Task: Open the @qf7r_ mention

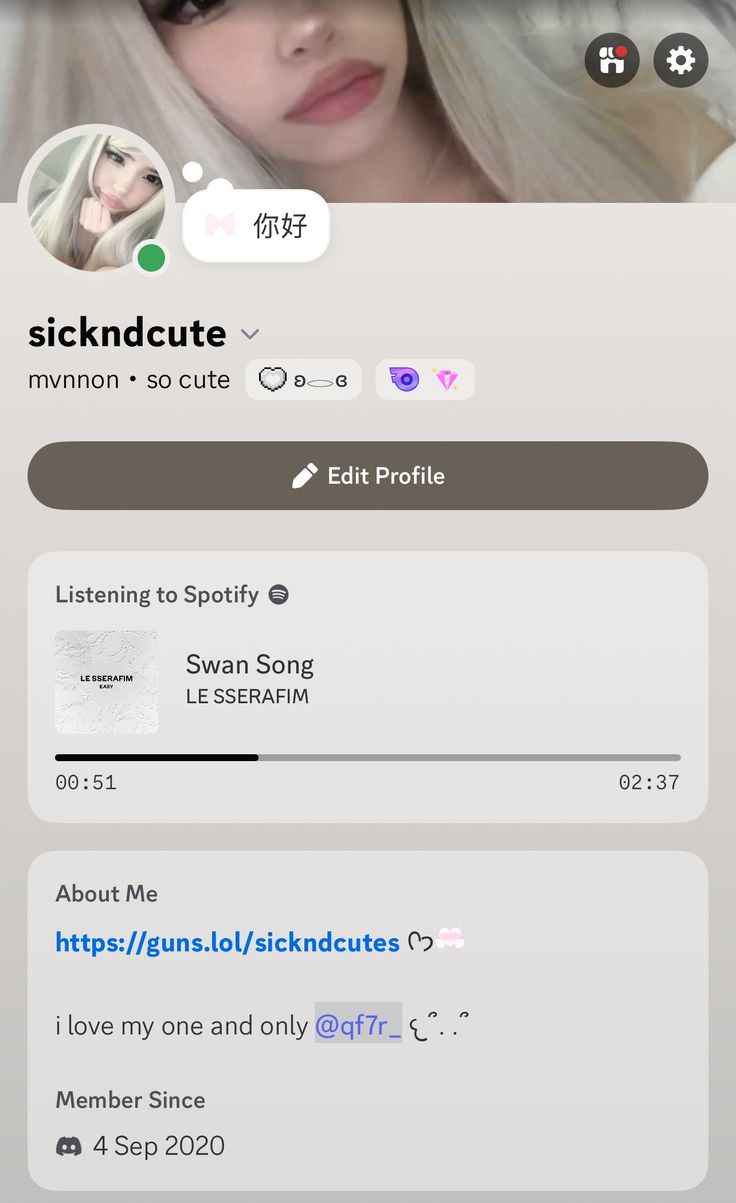Action: (358, 1025)
